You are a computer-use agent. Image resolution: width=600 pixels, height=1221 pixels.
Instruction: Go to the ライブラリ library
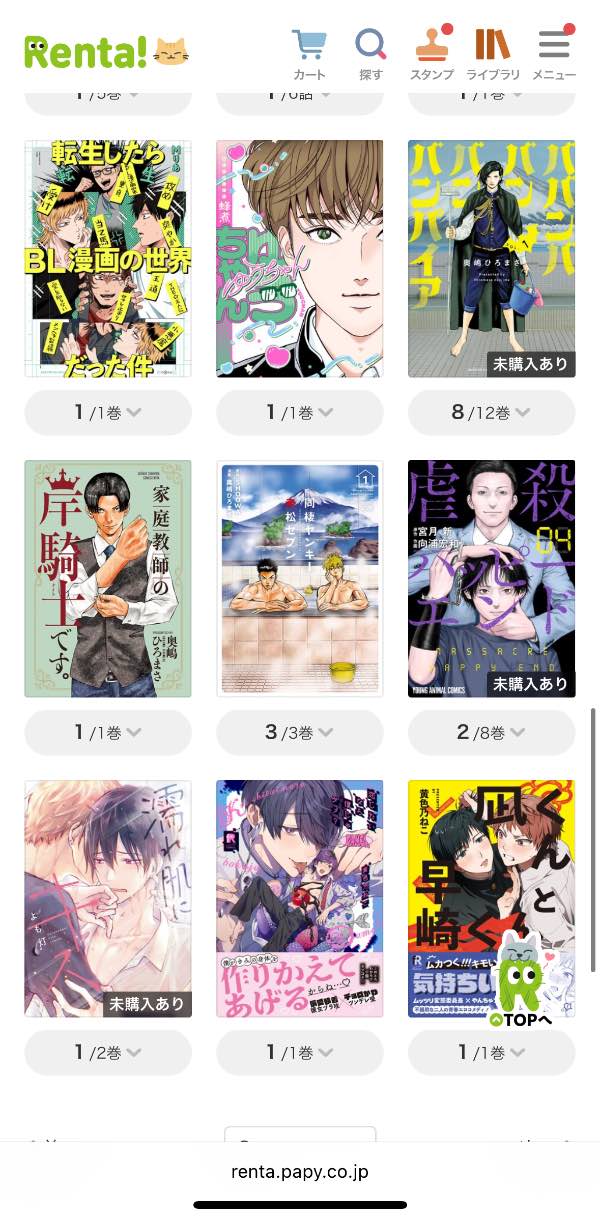[492, 54]
